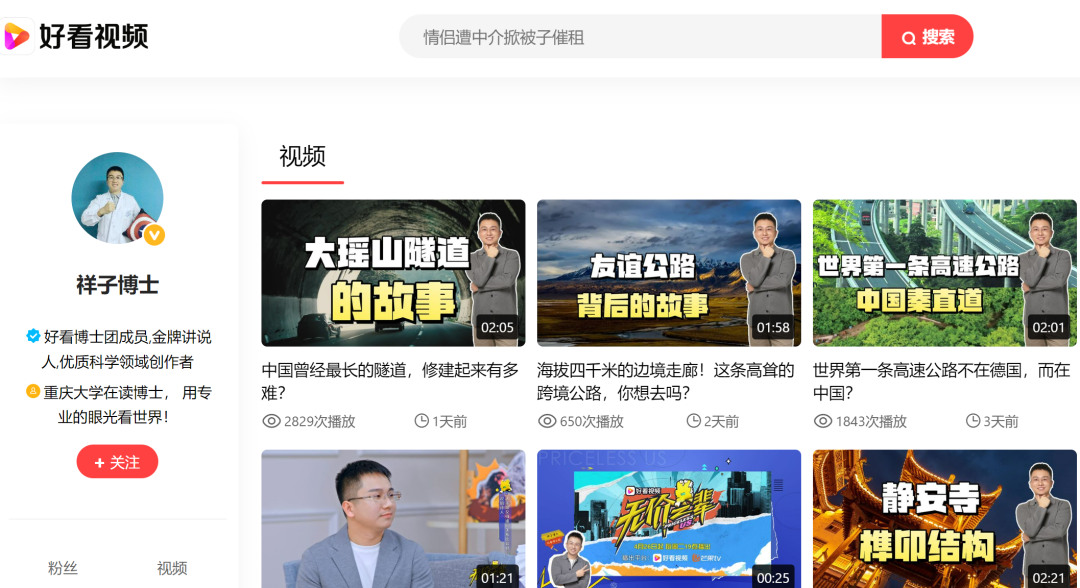Tap the search input field

(640, 37)
